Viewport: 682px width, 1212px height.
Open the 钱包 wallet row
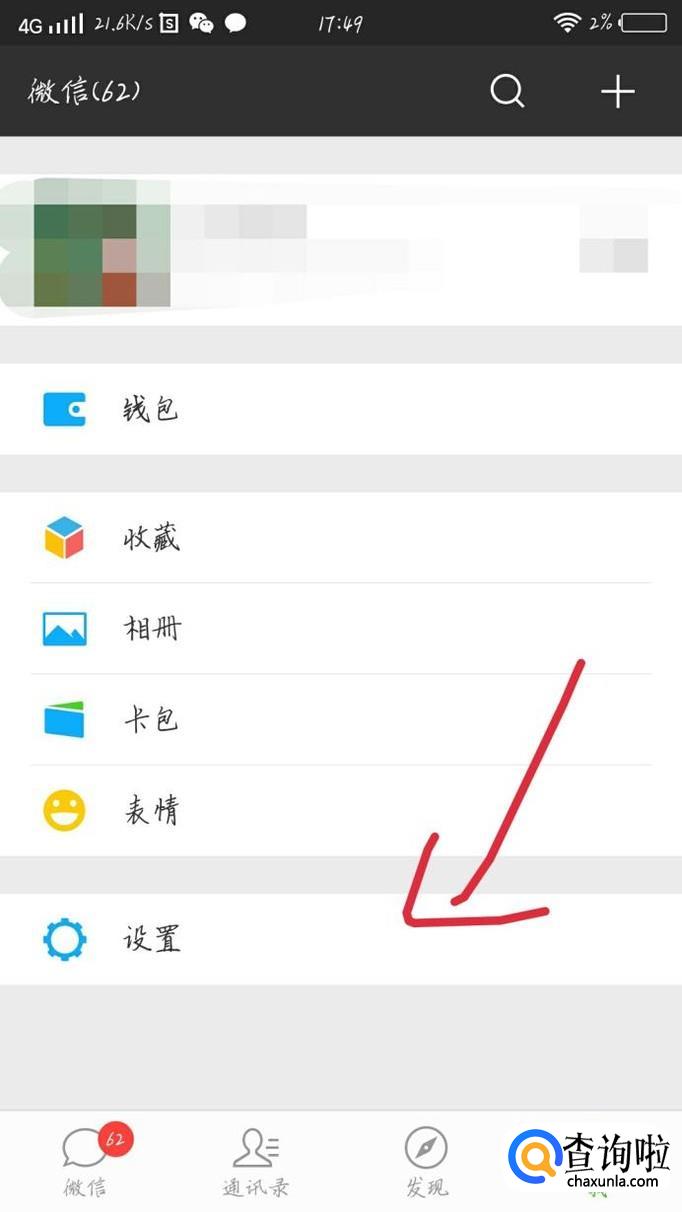pos(340,409)
